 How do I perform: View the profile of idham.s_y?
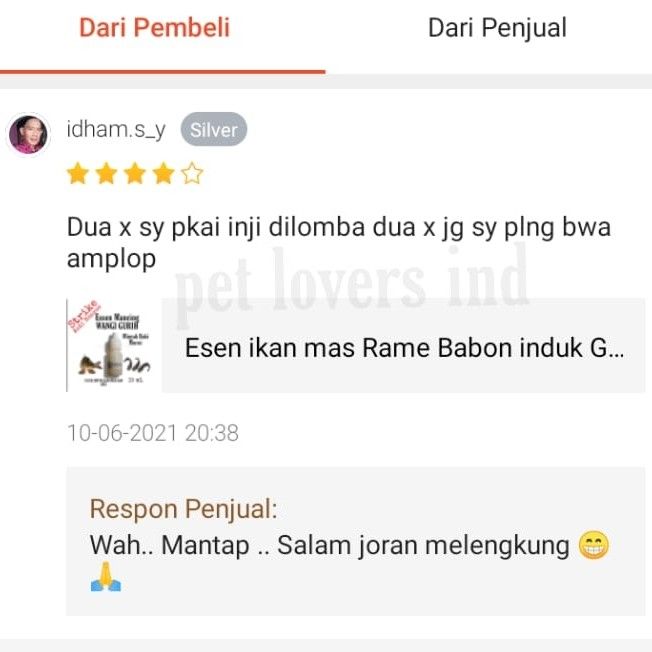click(116, 130)
